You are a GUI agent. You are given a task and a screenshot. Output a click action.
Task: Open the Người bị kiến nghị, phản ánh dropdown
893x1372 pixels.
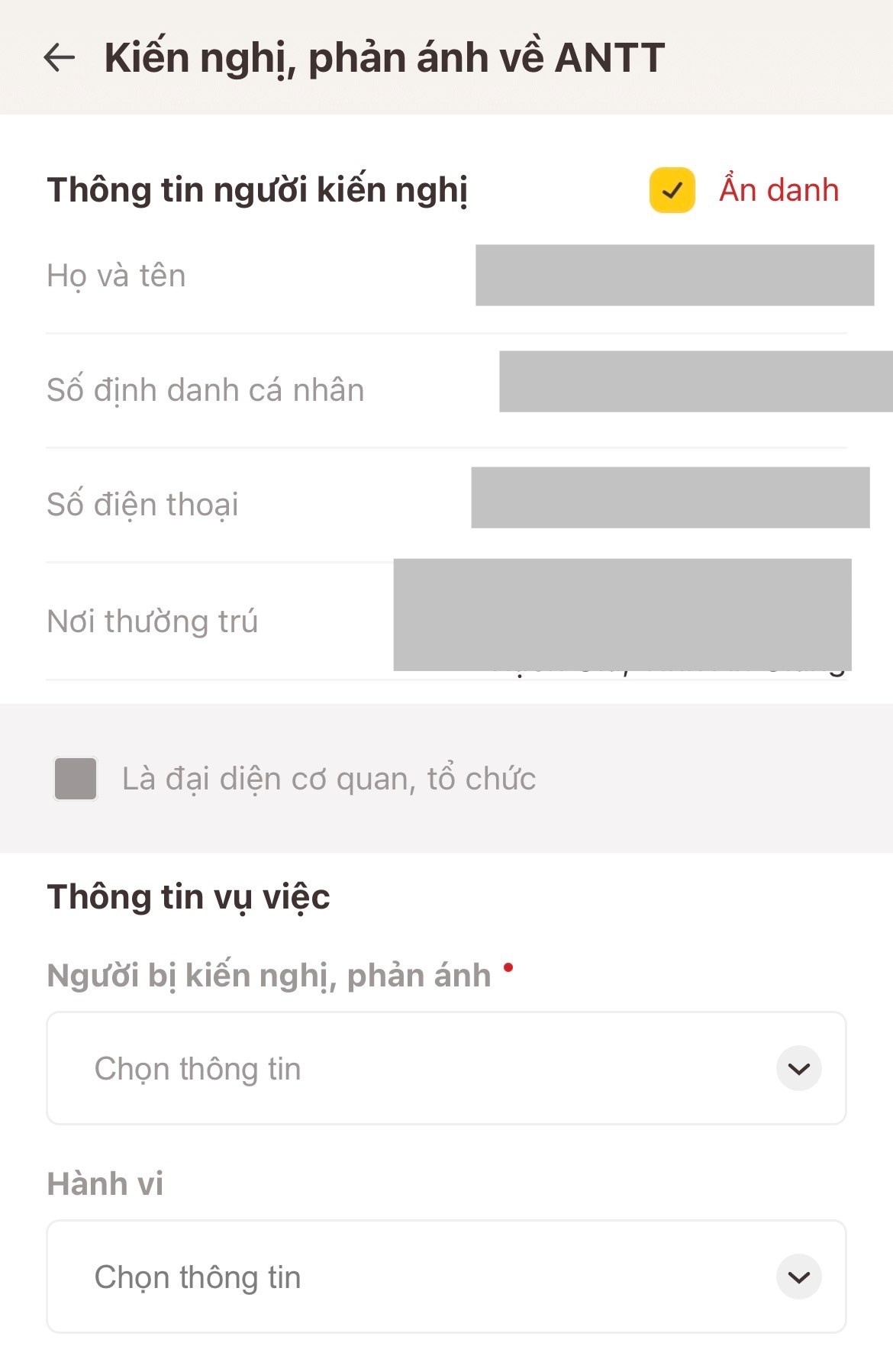(446, 1068)
